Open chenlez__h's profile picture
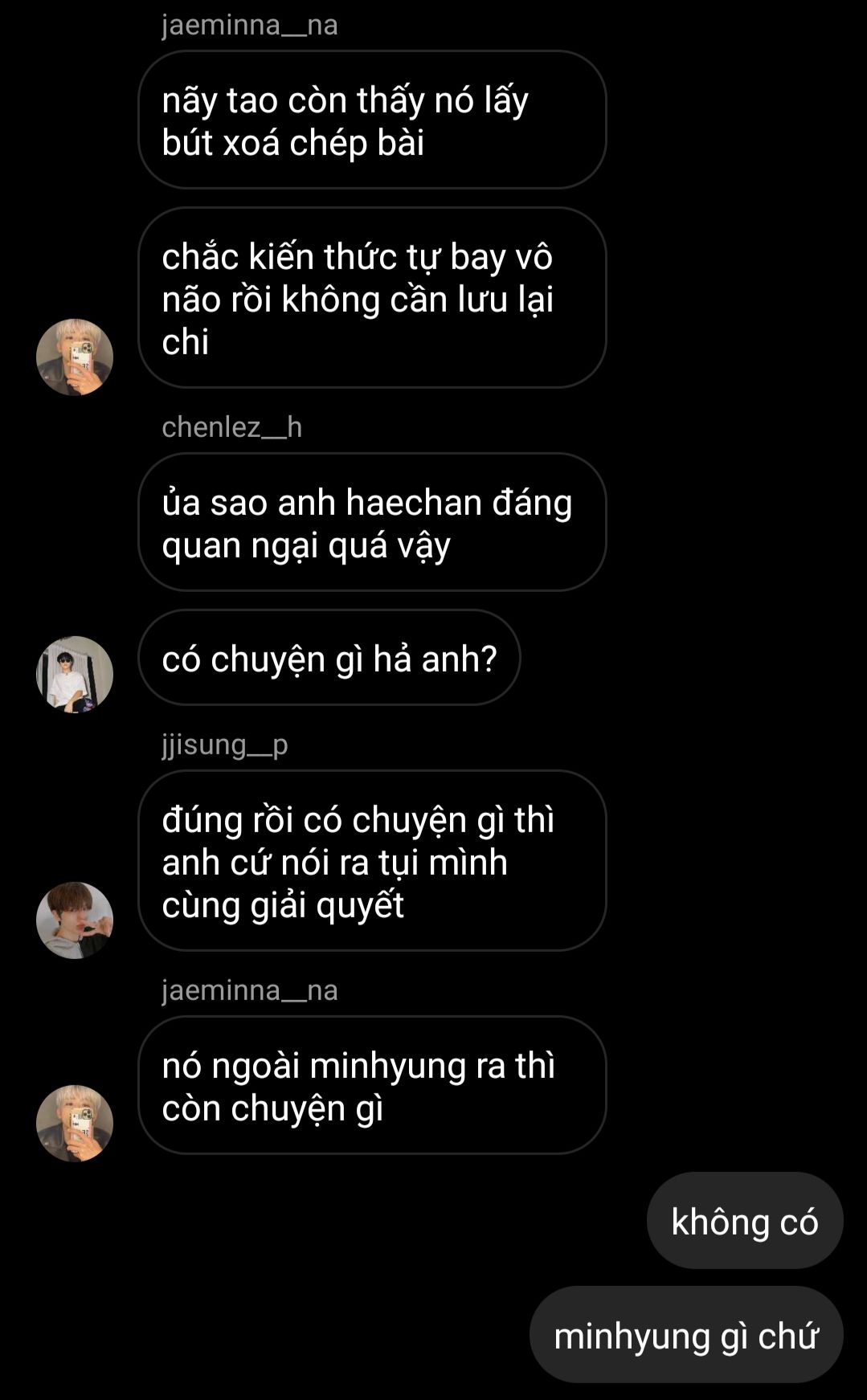867x1400 pixels. click(x=75, y=674)
